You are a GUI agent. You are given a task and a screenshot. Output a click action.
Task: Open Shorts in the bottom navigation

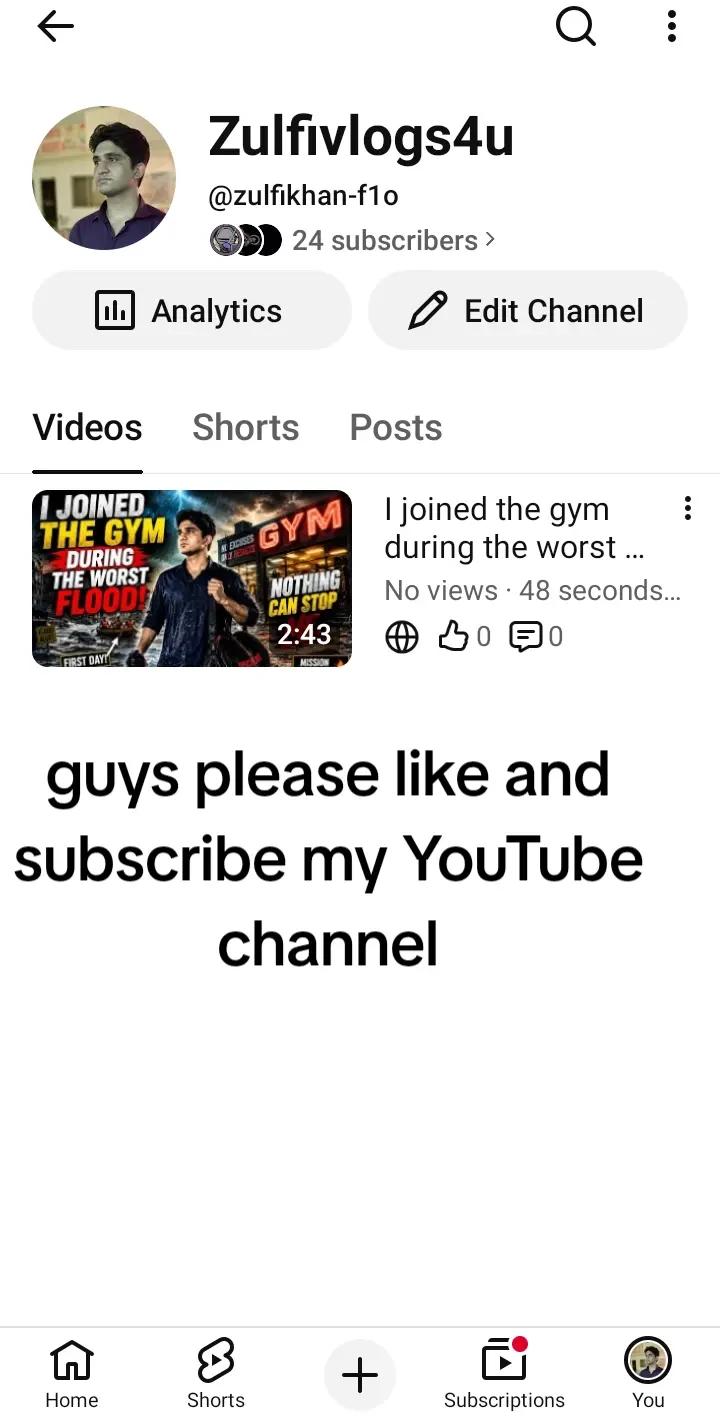coord(216,1373)
